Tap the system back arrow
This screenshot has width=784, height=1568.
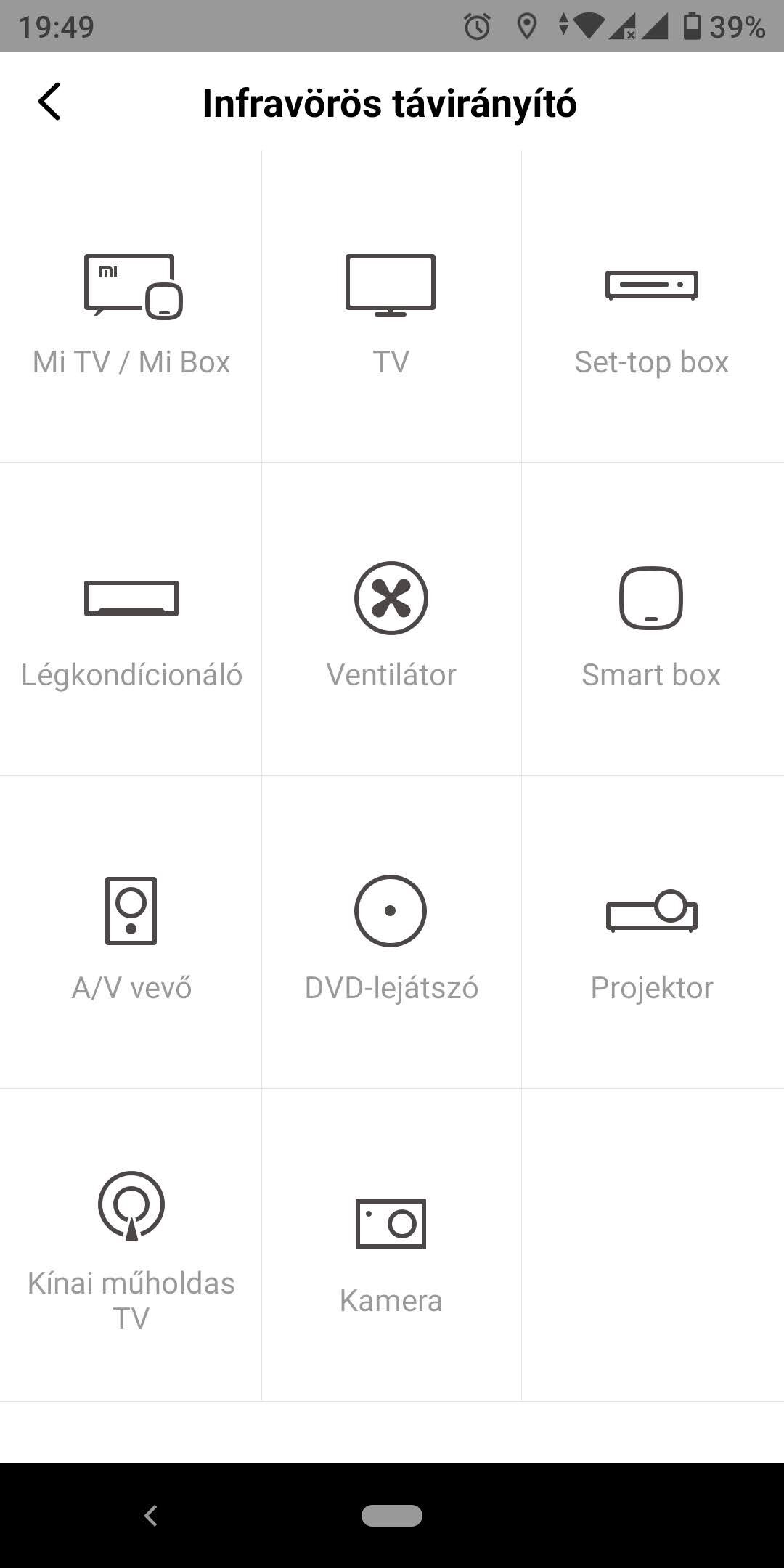pyautogui.click(x=151, y=1516)
